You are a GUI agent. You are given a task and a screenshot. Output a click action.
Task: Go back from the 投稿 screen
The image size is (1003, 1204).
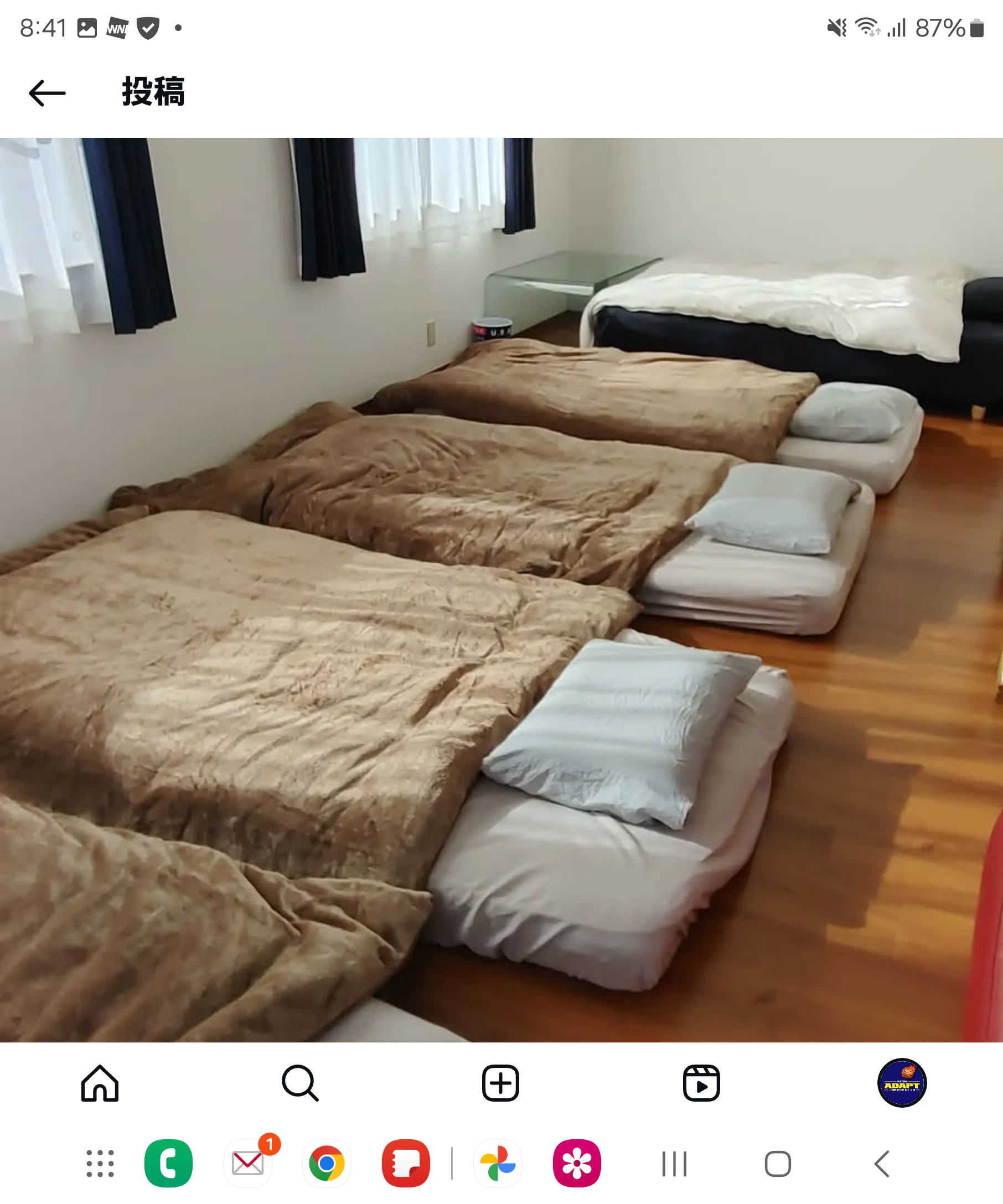coord(47,93)
